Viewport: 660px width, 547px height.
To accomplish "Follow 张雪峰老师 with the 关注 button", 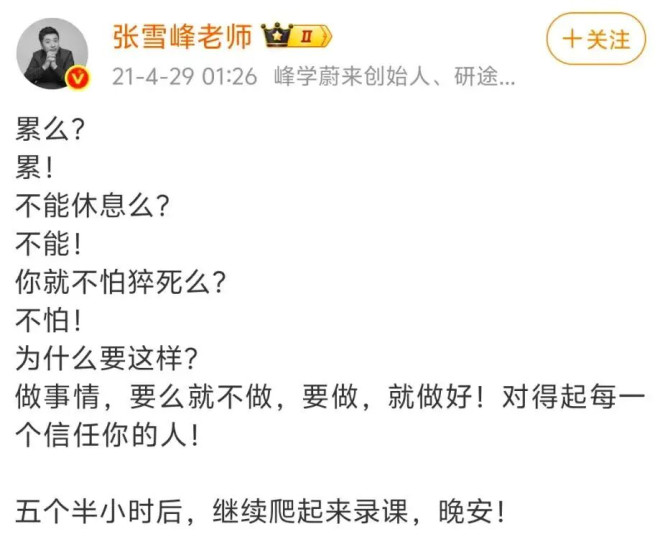I will coord(596,40).
